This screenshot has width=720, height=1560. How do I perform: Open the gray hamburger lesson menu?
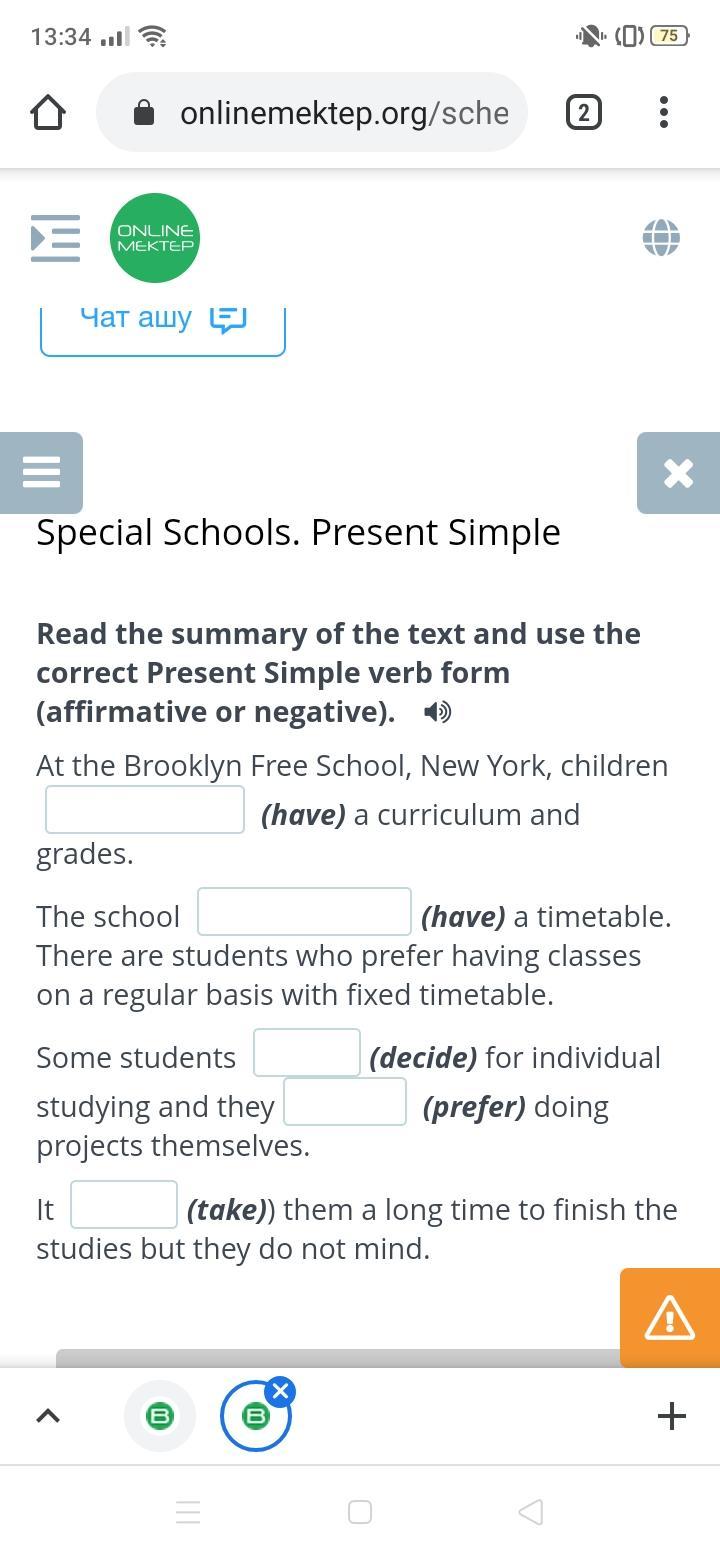click(41, 472)
